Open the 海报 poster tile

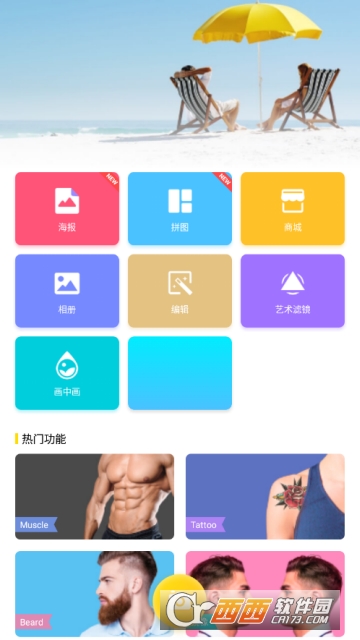[x=67, y=209]
